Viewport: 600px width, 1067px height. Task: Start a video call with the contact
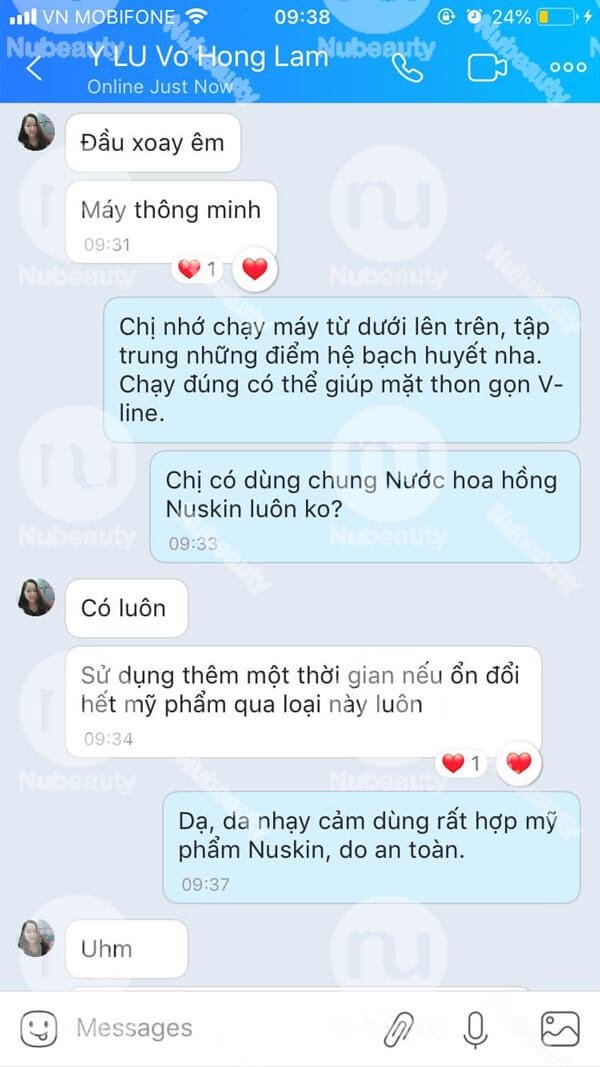pyautogui.click(x=487, y=67)
